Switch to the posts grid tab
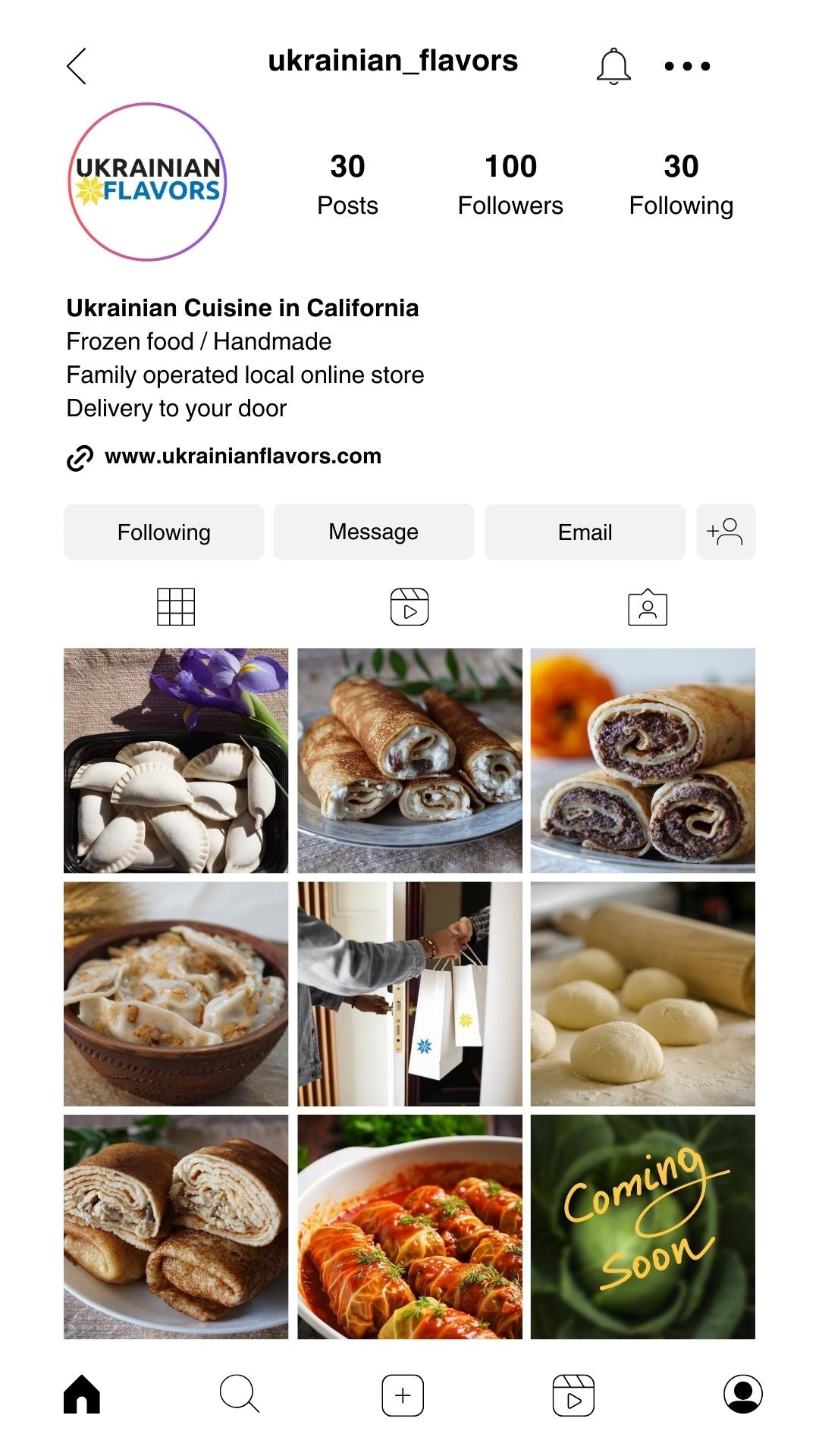Screen dimensions: 819x1456 click(176, 607)
